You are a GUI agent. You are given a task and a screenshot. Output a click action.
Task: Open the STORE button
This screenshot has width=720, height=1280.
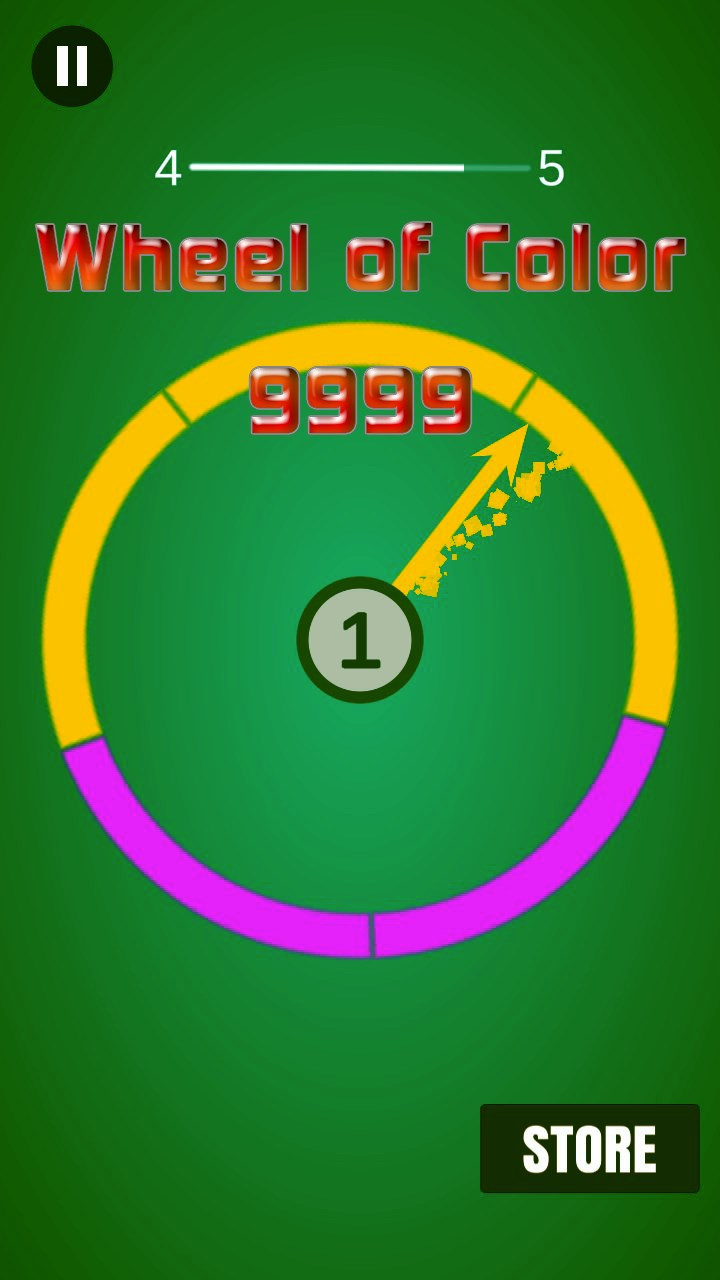pos(589,1148)
